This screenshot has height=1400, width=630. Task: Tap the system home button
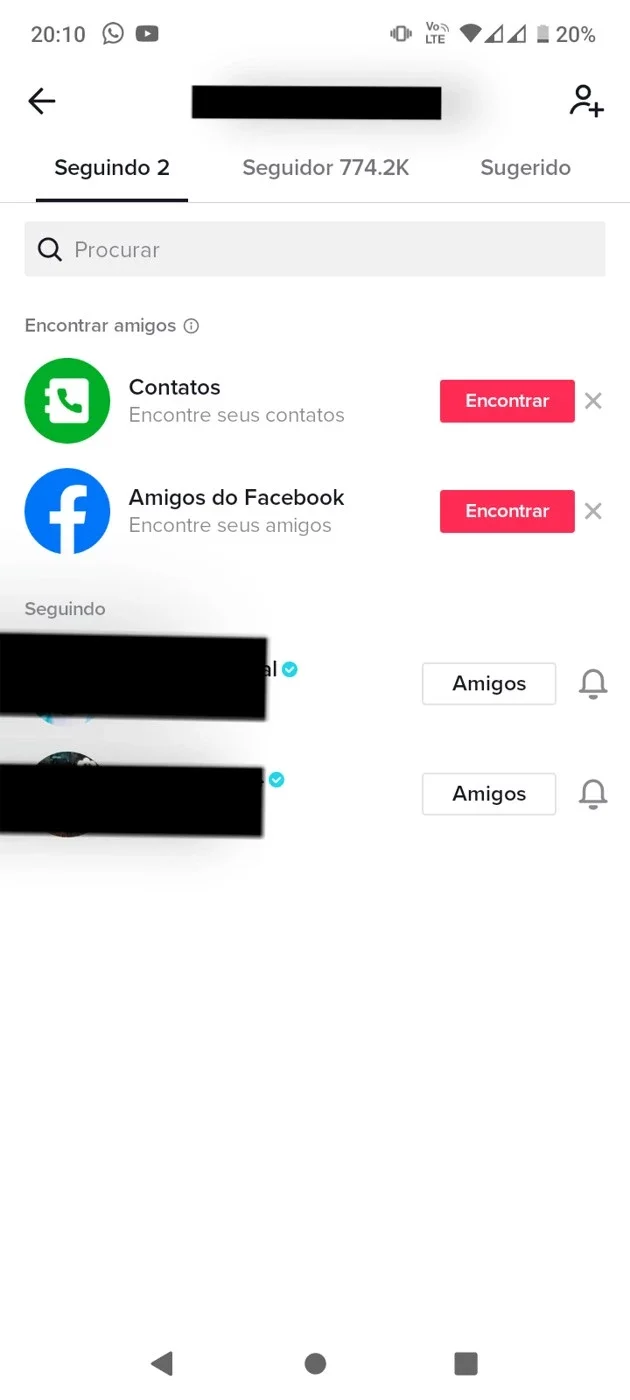click(315, 1363)
